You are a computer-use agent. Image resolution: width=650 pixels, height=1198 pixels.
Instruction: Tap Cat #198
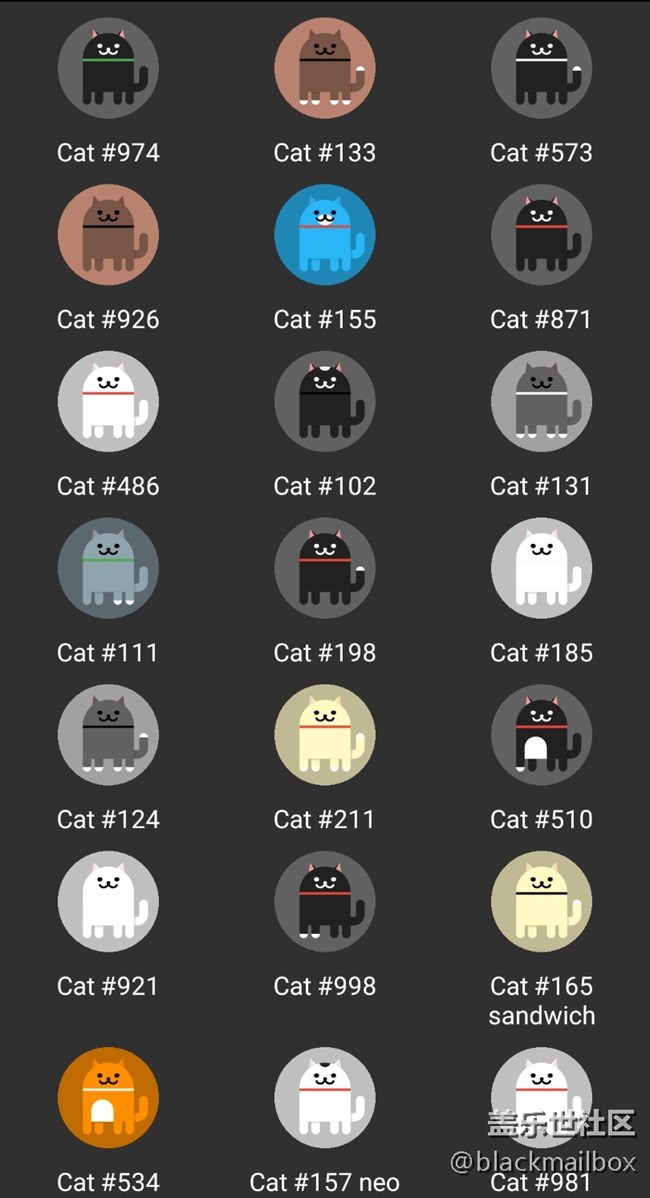325,568
